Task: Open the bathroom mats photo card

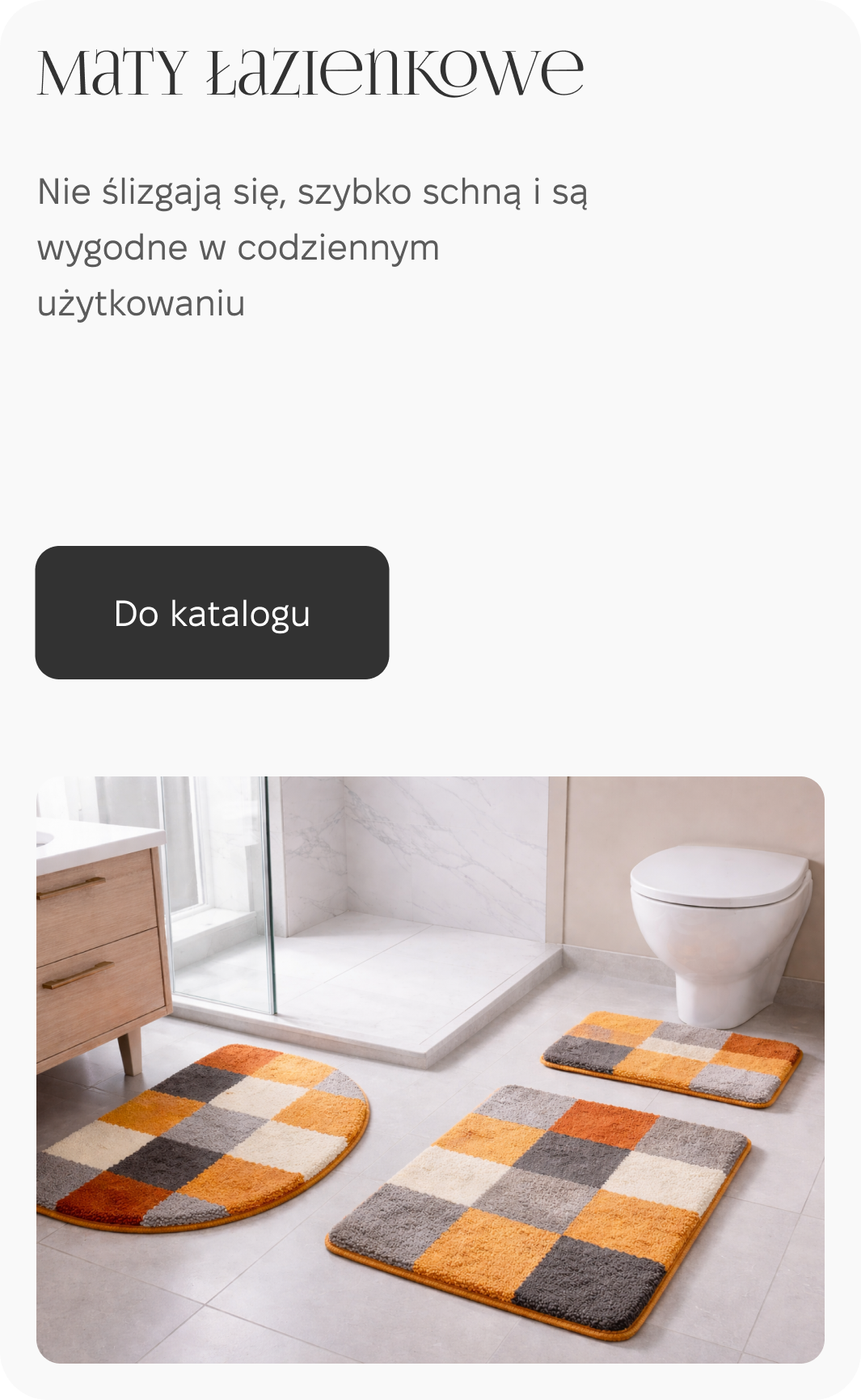Action: coord(430,1069)
